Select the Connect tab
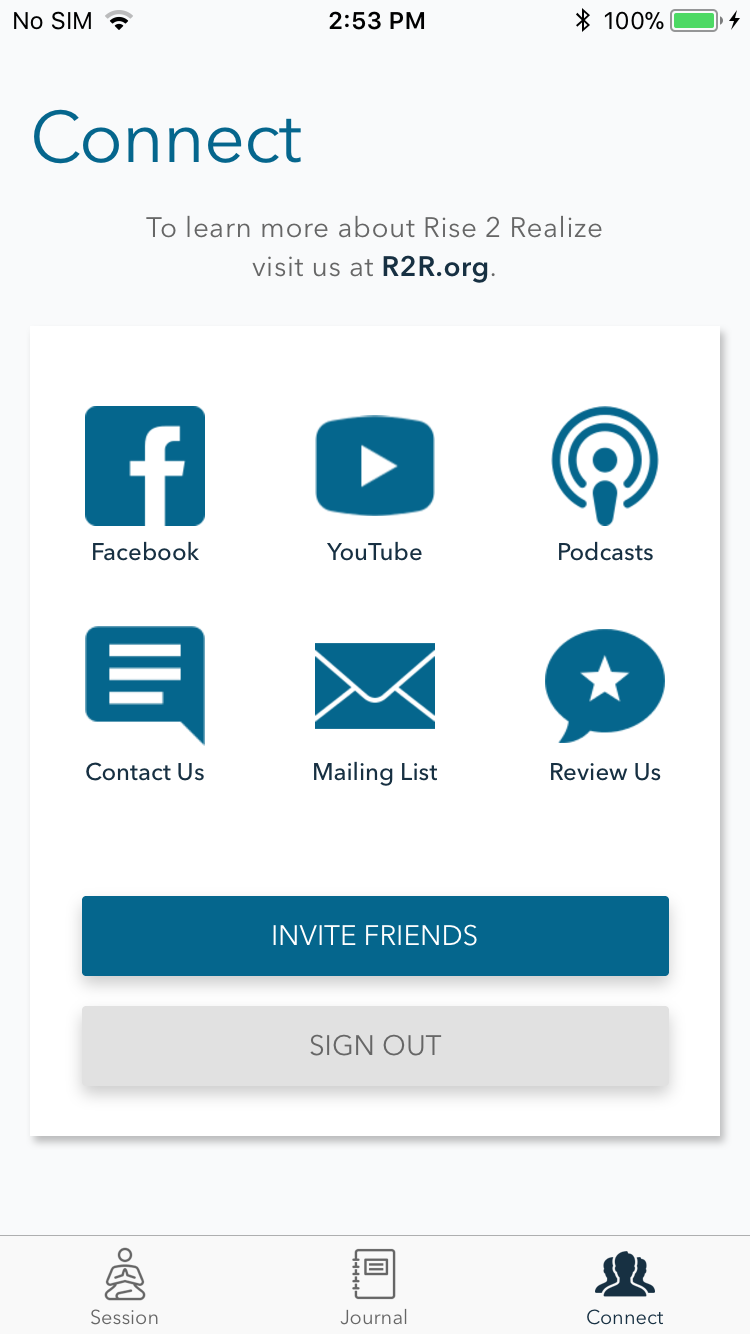The image size is (750, 1334). pyautogui.click(x=625, y=1286)
